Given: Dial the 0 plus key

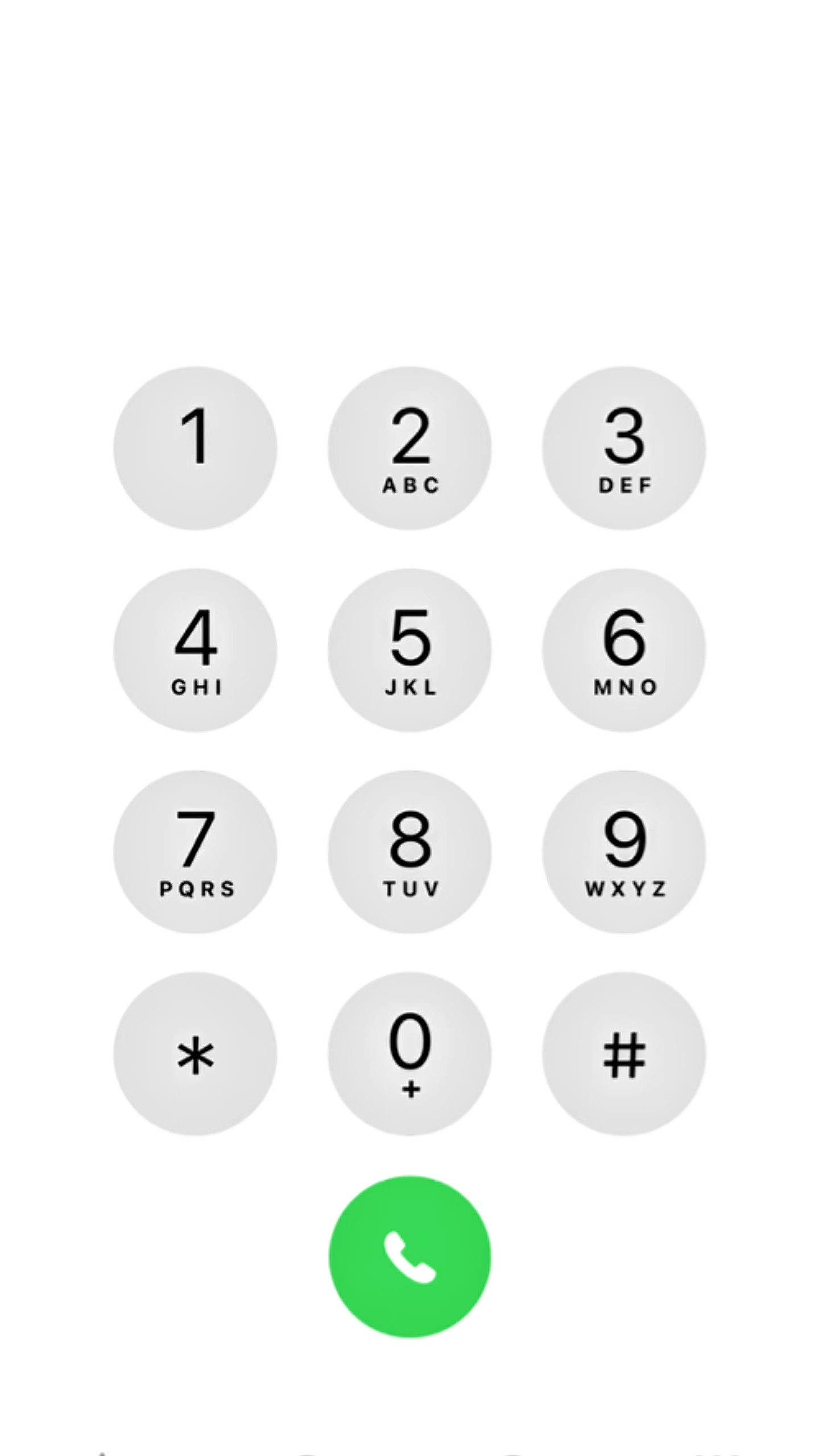Looking at the screenshot, I should coord(409,1054).
